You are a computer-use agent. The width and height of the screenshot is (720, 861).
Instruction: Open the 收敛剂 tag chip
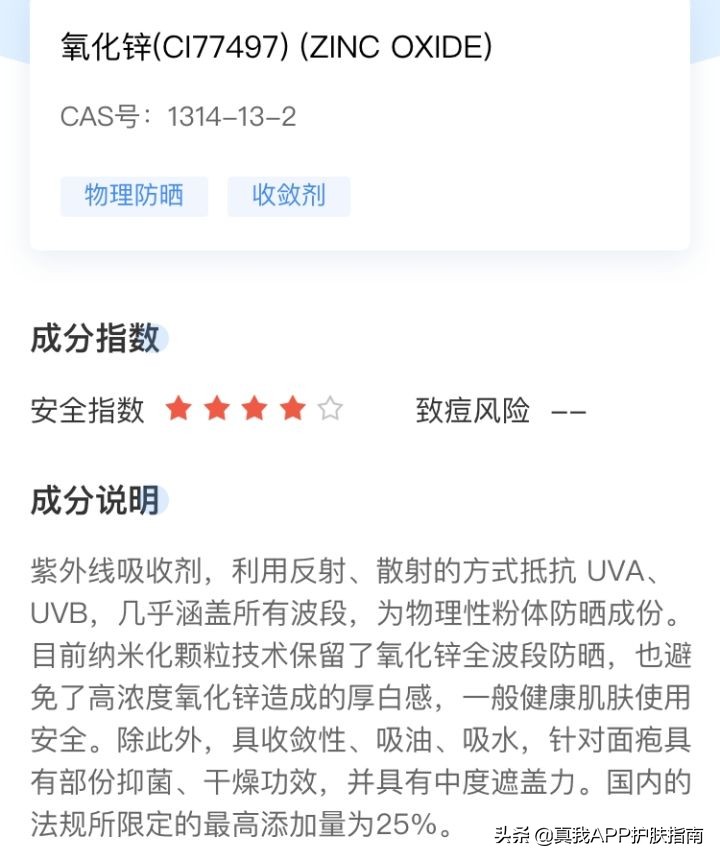coord(288,196)
